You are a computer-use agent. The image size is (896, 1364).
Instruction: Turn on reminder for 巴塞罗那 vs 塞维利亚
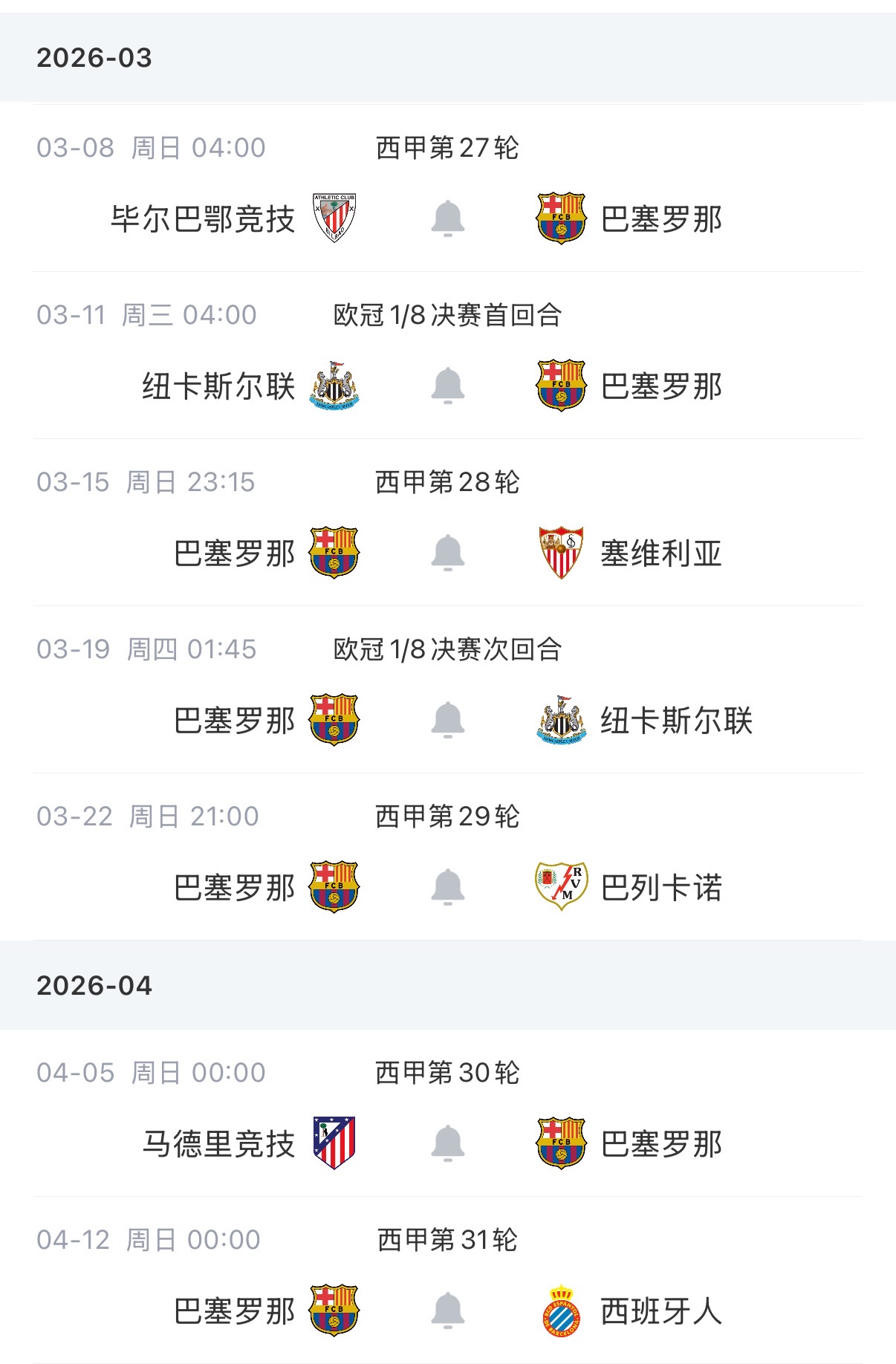tap(447, 553)
